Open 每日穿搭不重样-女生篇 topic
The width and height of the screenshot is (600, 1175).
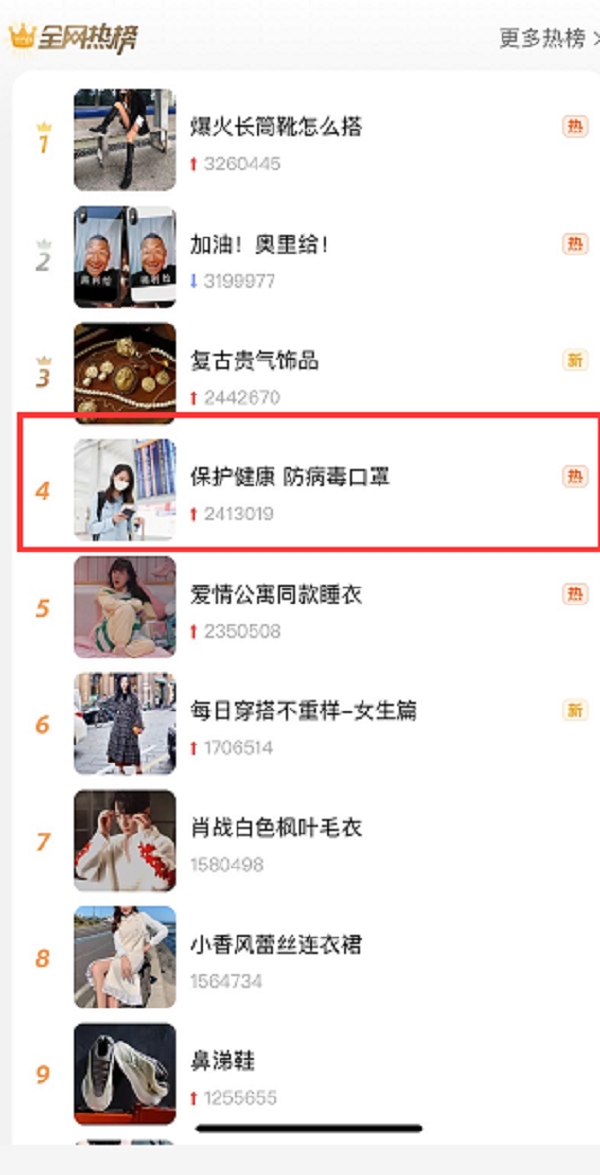(x=303, y=711)
